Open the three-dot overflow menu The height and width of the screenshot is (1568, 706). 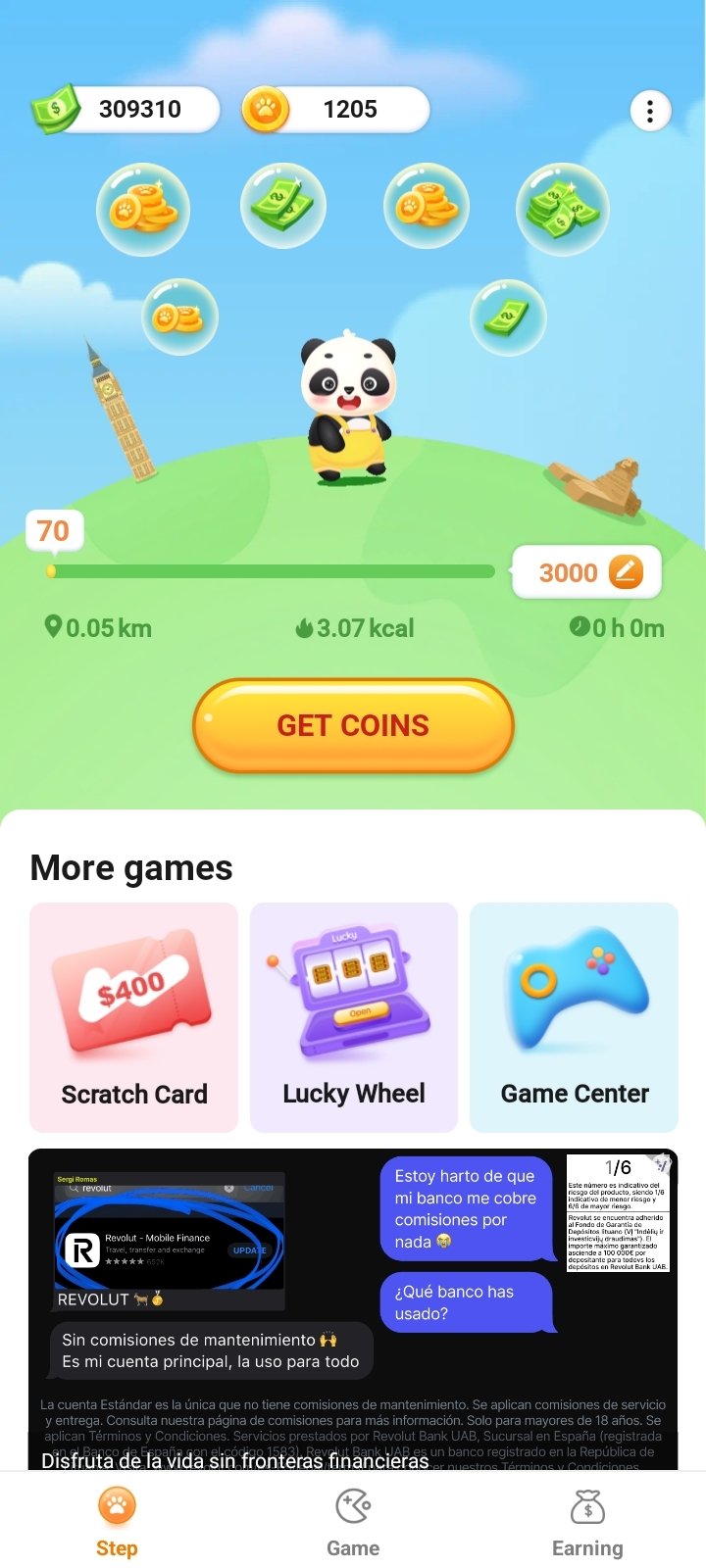pyautogui.click(x=649, y=111)
